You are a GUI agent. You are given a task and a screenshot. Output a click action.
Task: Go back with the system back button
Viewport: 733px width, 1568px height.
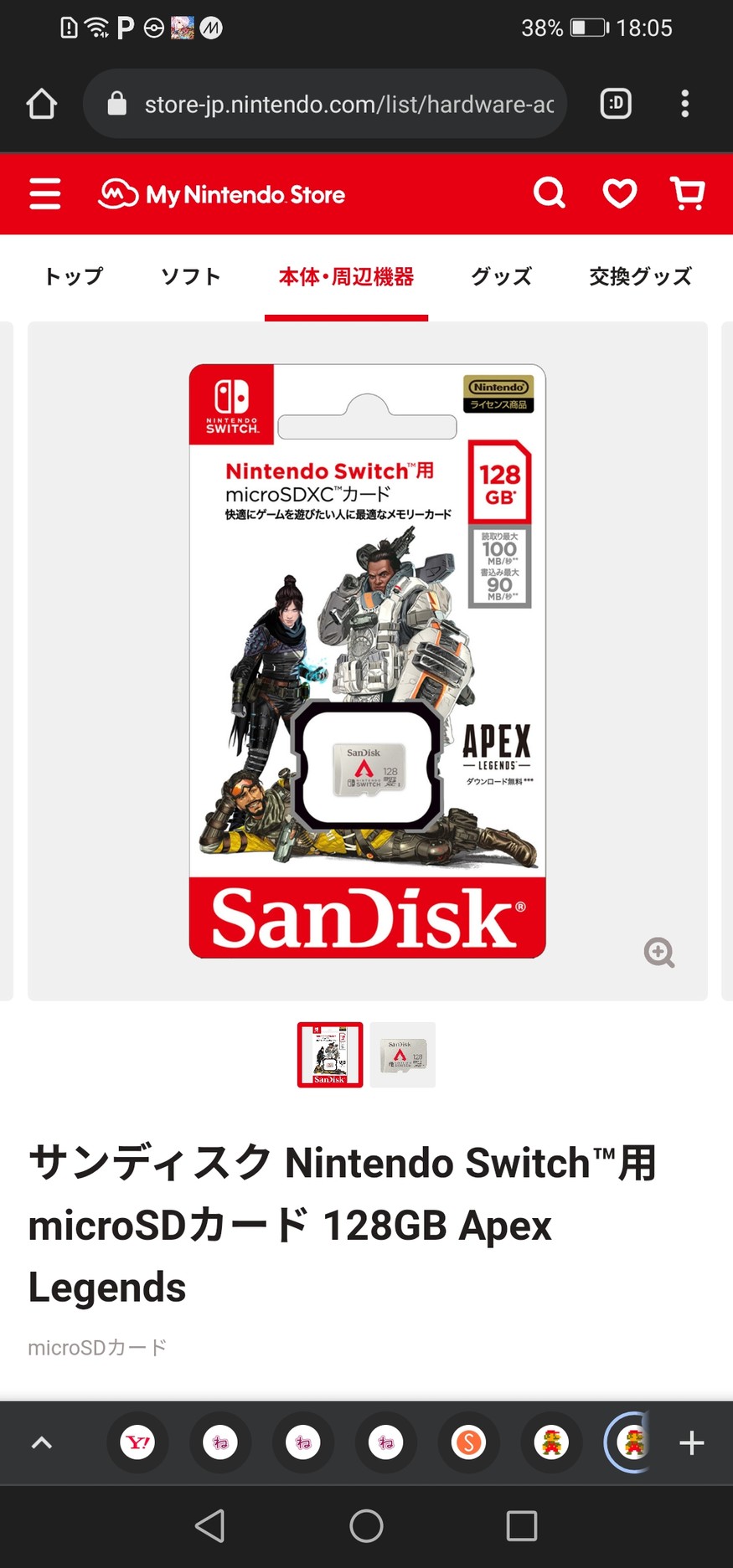point(210,1525)
